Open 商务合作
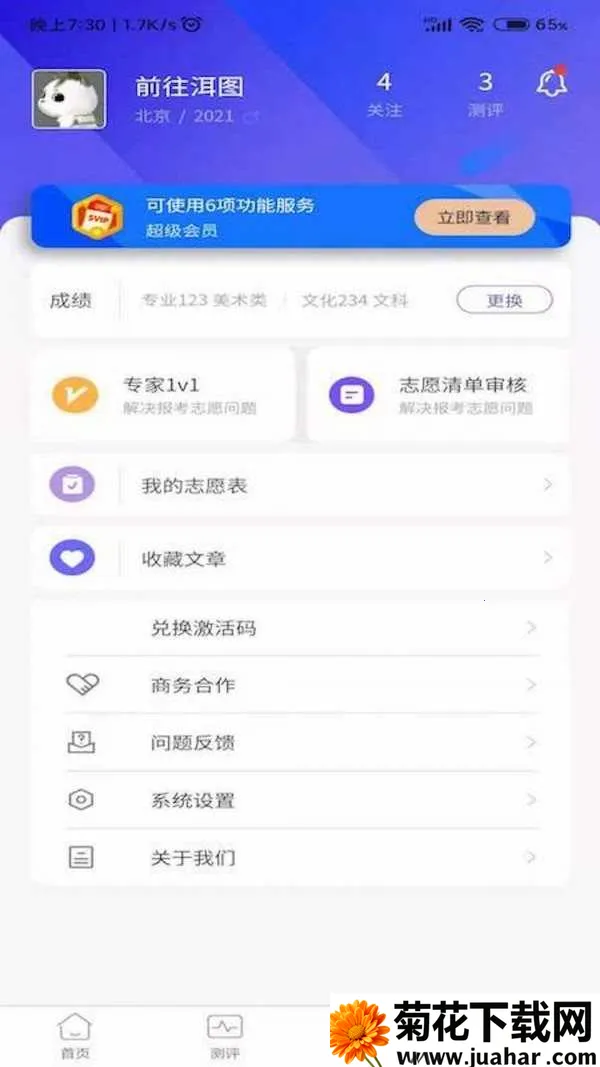Image resolution: width=600 pixels, height=1067 pixels. tap(300, 686)
